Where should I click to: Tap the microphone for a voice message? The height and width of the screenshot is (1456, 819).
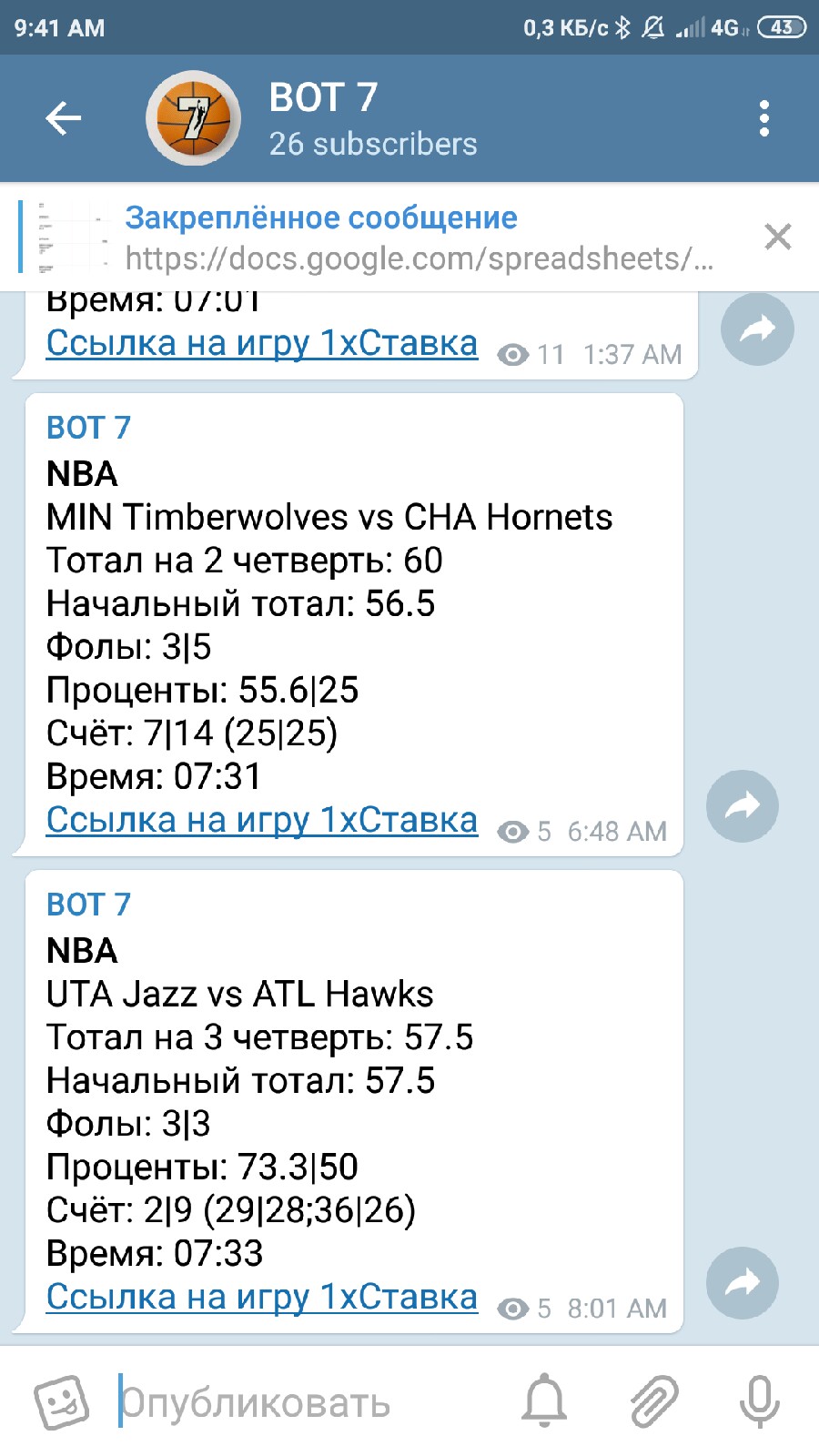coord(759,1401)
